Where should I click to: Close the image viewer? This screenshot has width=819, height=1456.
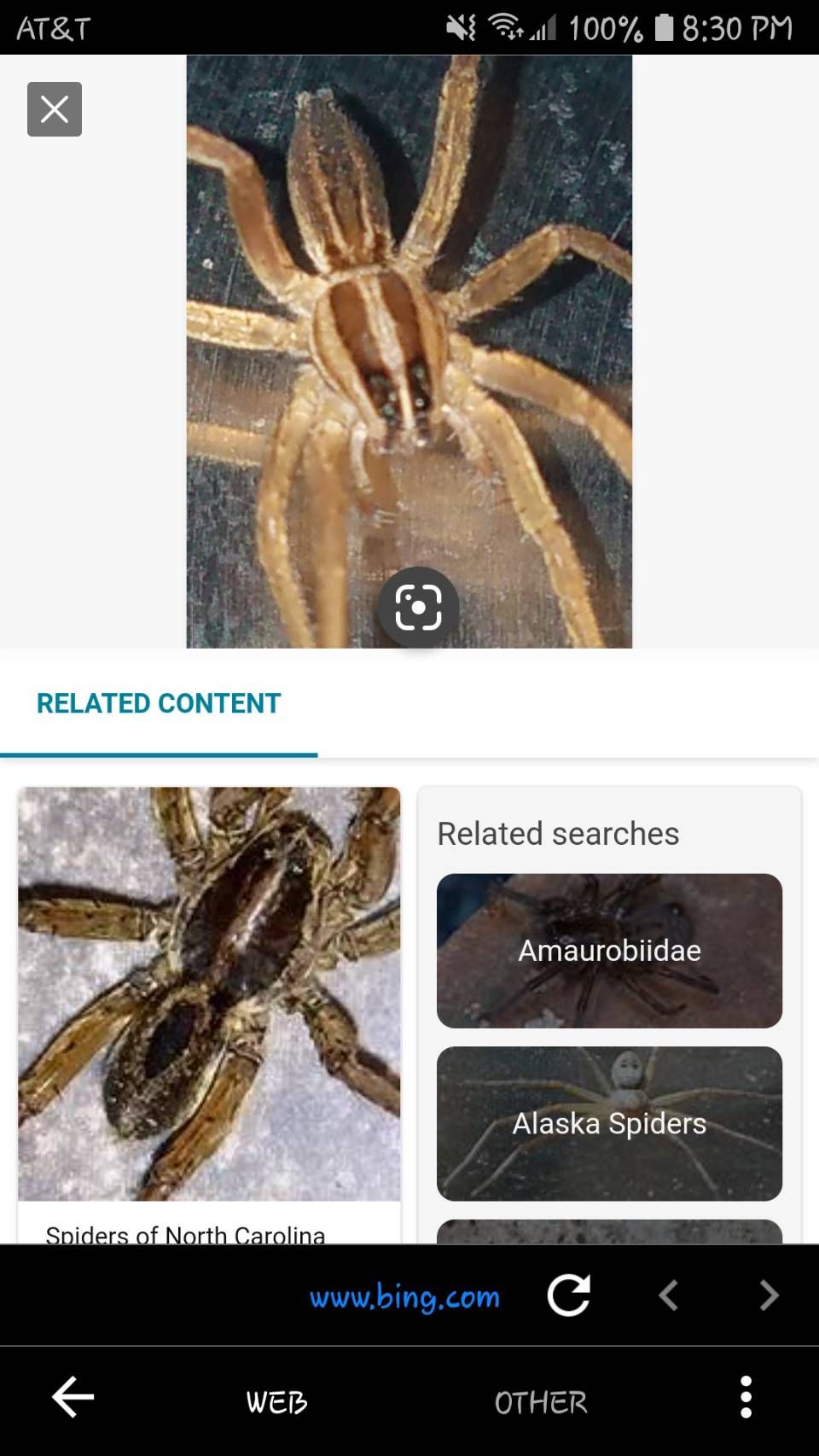[x=55, y=109]
